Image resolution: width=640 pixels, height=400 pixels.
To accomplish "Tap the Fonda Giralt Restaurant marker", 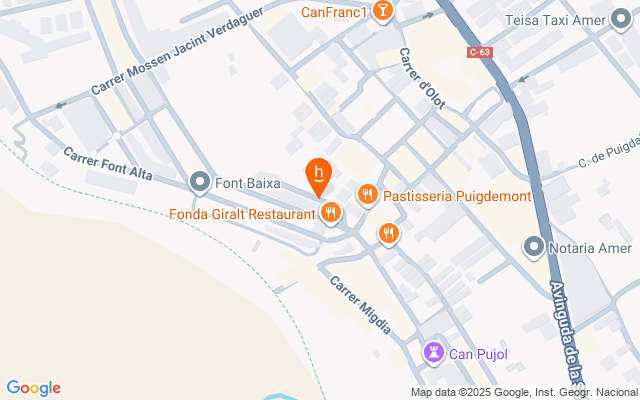I will [330, 212].
